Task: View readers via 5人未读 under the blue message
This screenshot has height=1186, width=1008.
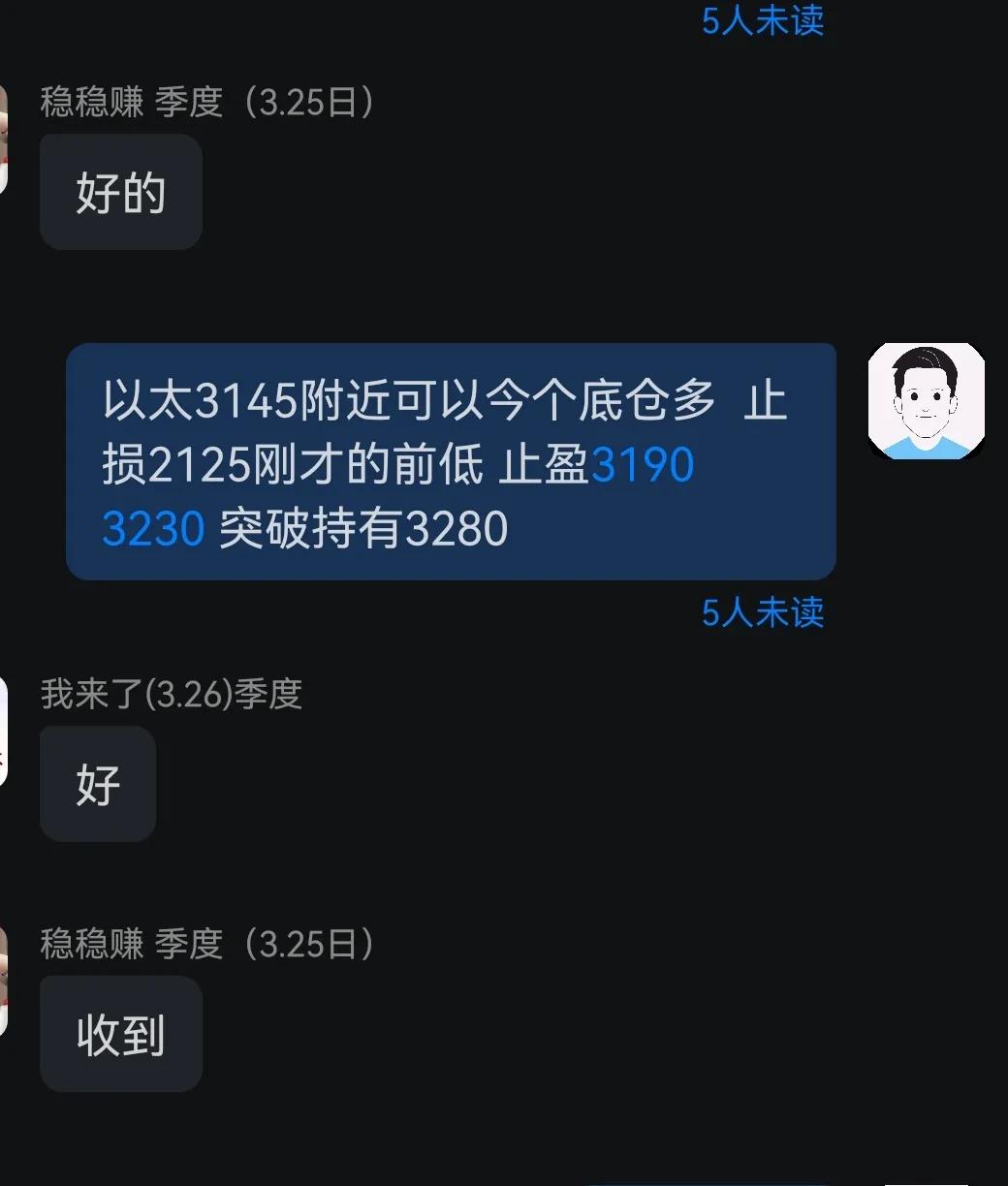Action: [763, 613]
